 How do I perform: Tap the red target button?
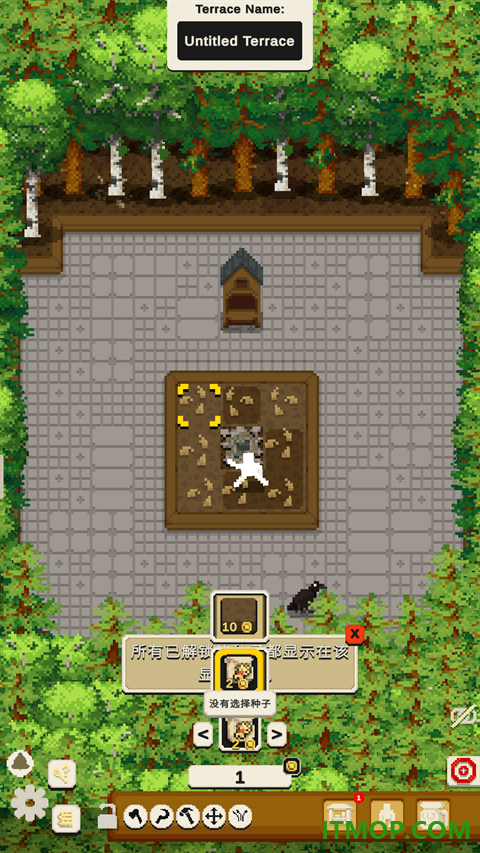tap(464, 771)
